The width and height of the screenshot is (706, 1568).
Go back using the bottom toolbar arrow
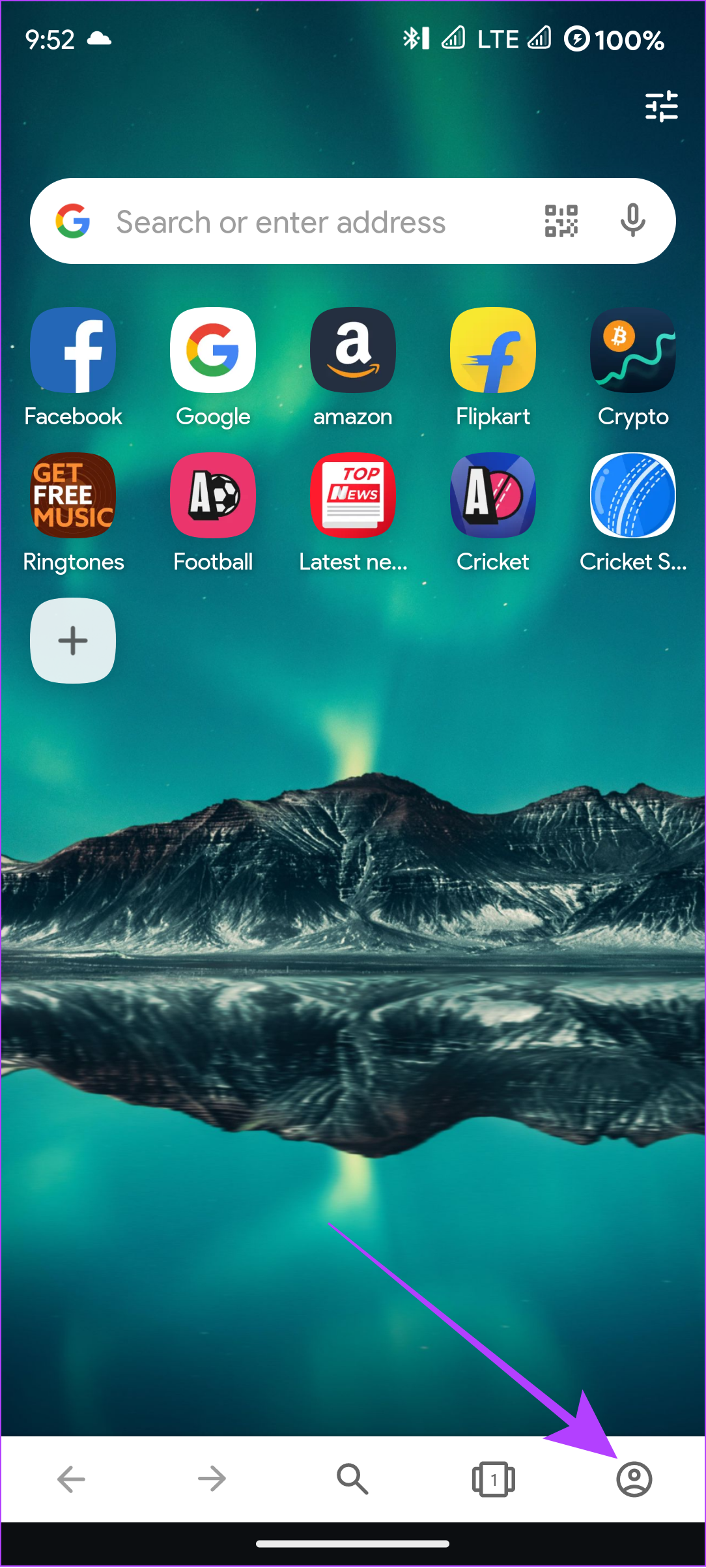tap(71, 1479)
